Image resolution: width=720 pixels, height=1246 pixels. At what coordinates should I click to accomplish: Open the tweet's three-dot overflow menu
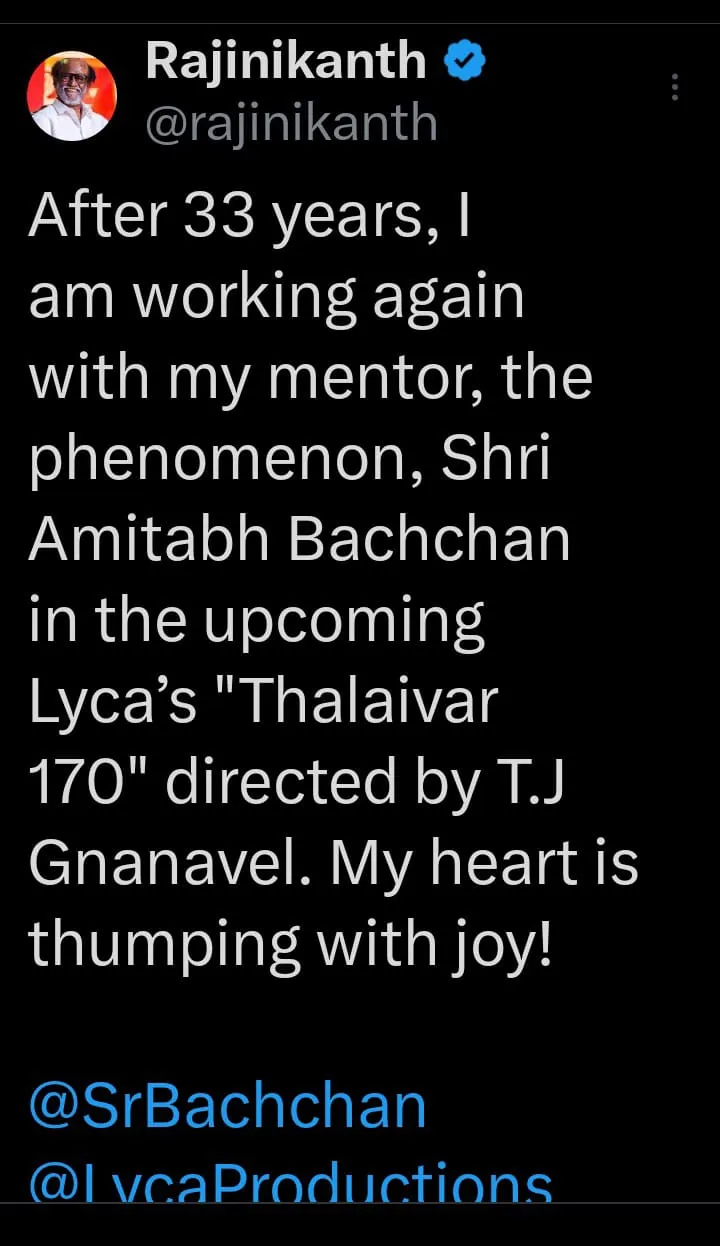click(676, 87)
